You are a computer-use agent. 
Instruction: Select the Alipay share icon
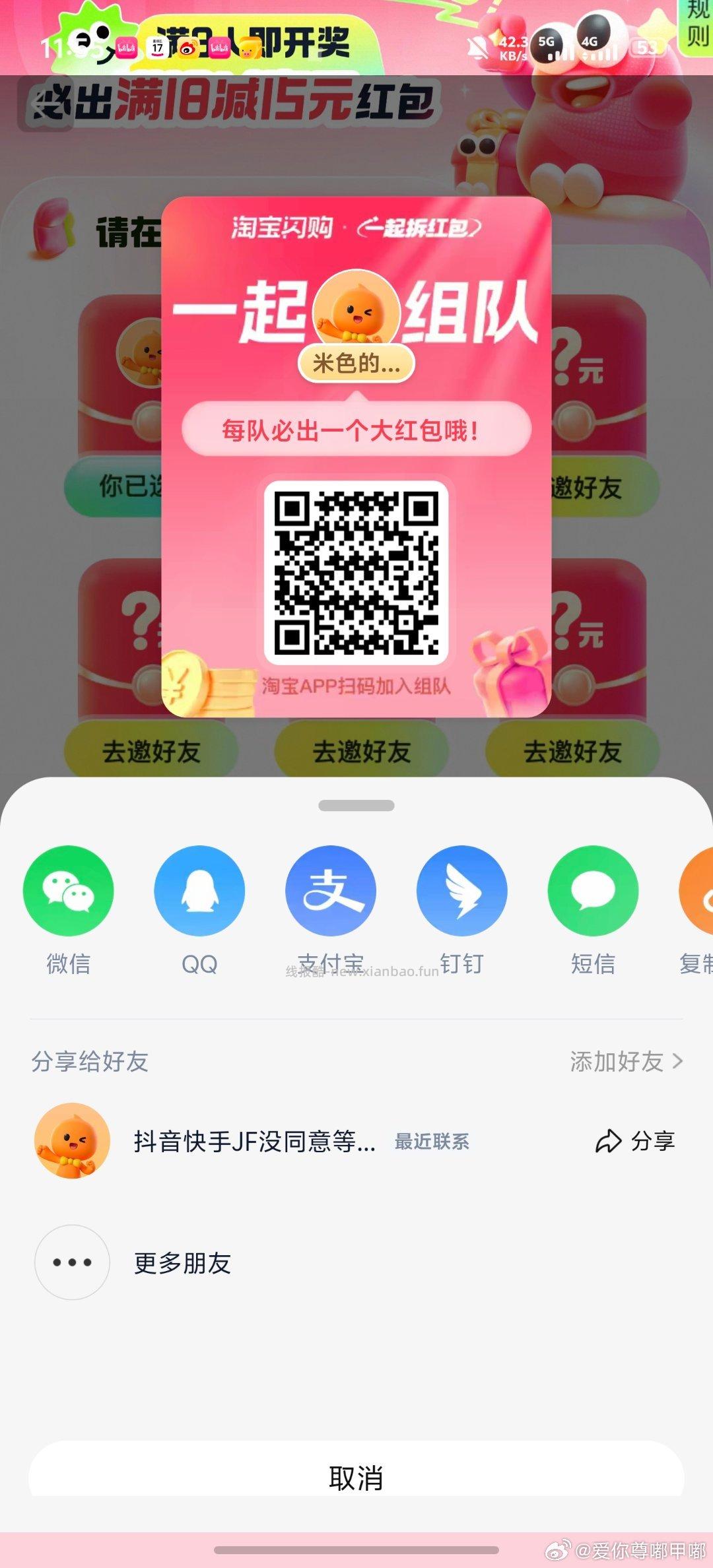331,890
